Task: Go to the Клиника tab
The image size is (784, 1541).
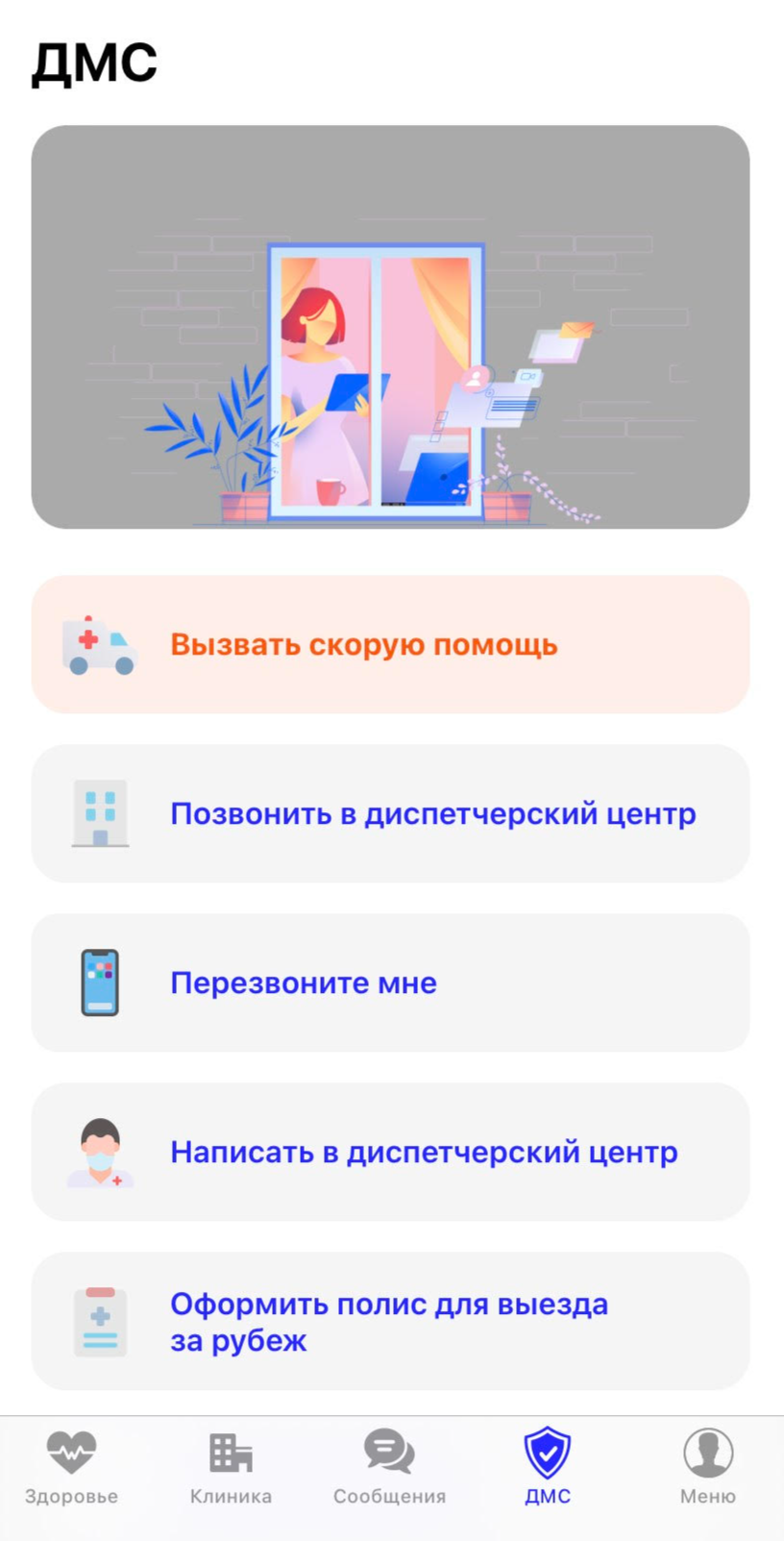Action: 231,1467
